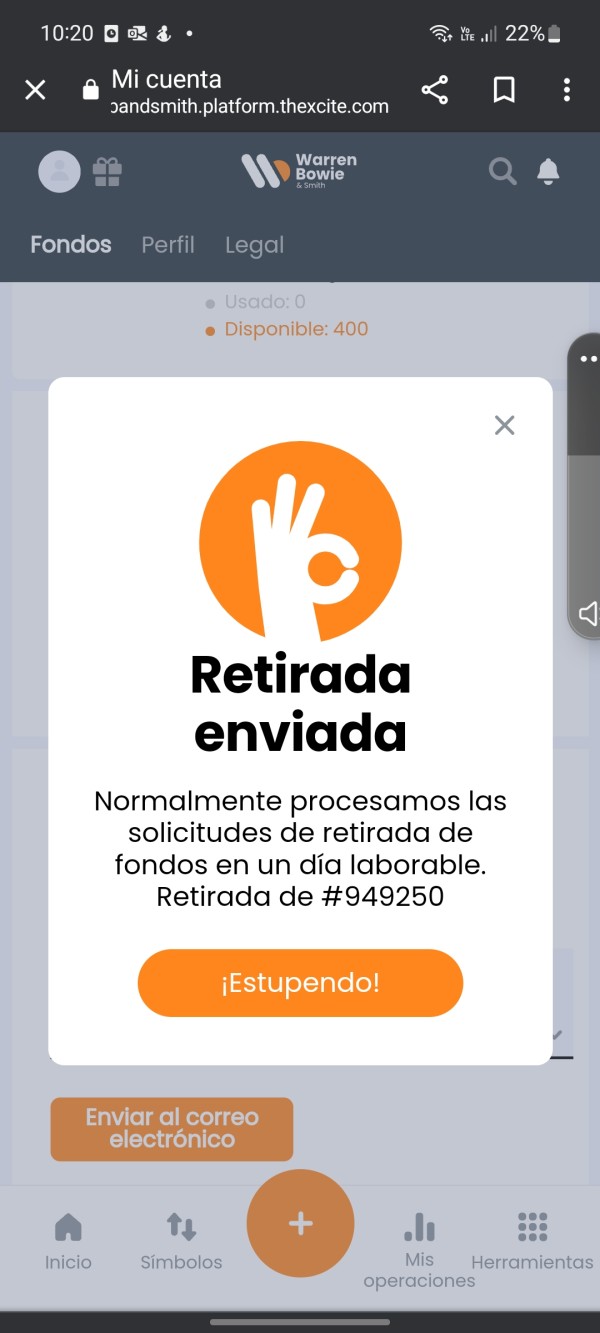
Task: Open Mis operaciones
Action: [419, 1250]
